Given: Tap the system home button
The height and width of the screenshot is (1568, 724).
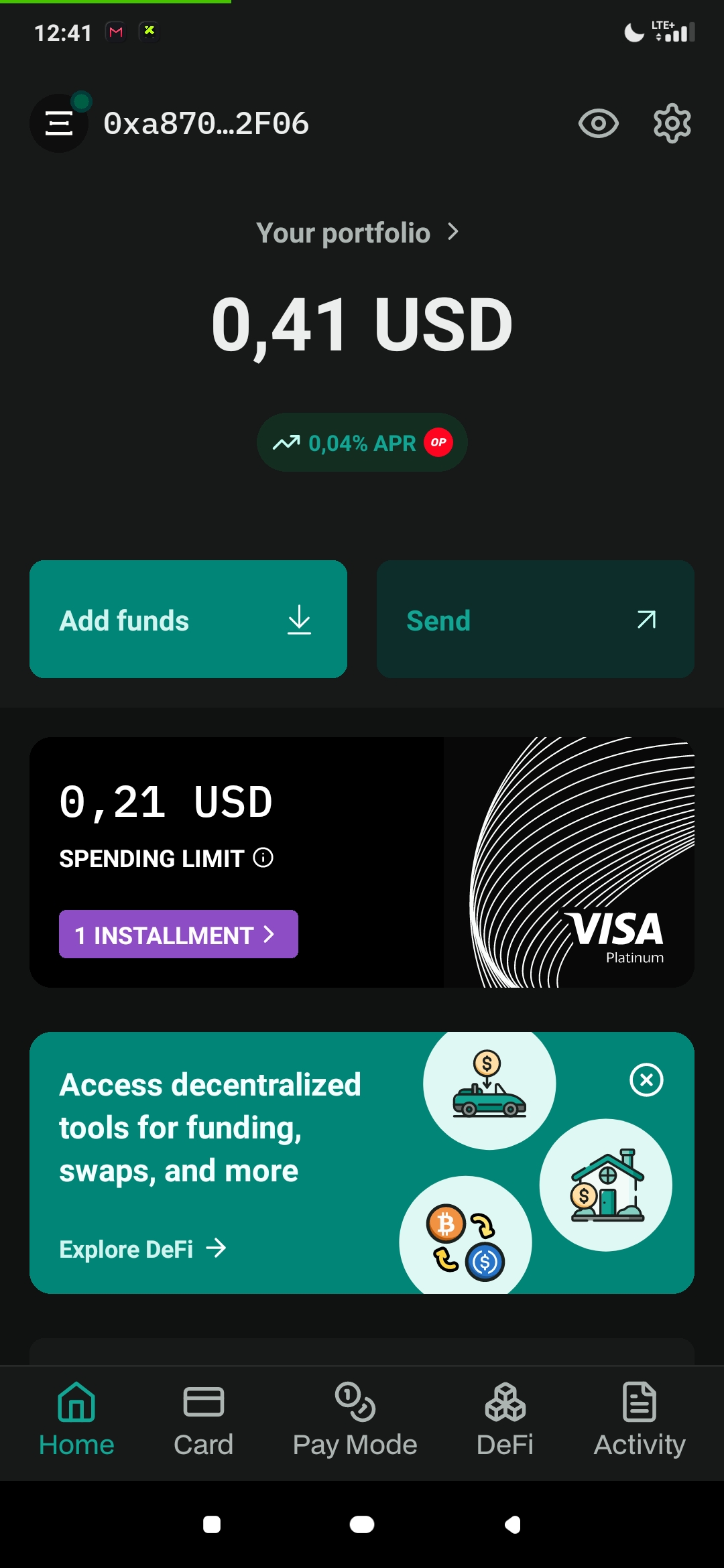Looking at the screenshot, I should click(x=362, y=1524).
